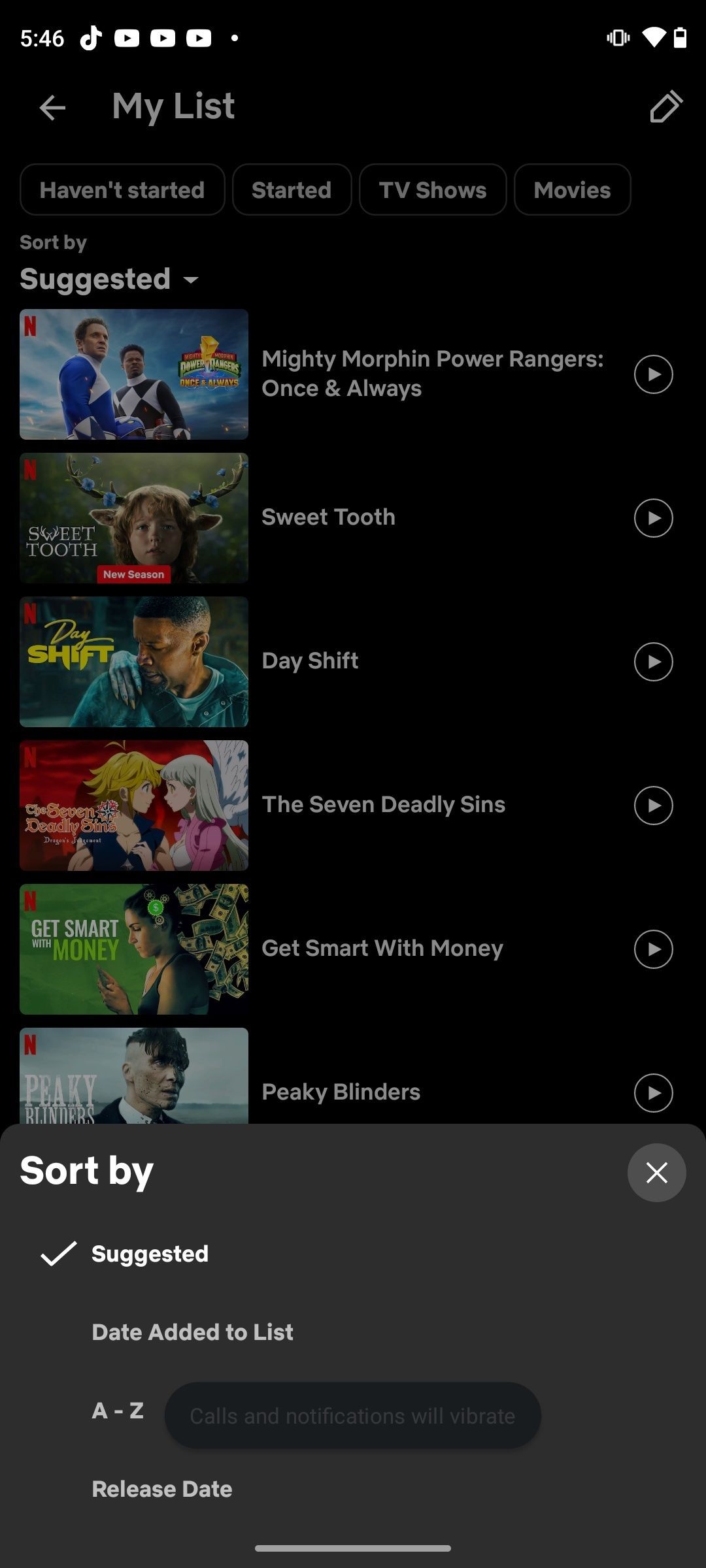Expand the Suggested sort dropdown
The image size is (706, 1568).
click(x=109, y=280)
